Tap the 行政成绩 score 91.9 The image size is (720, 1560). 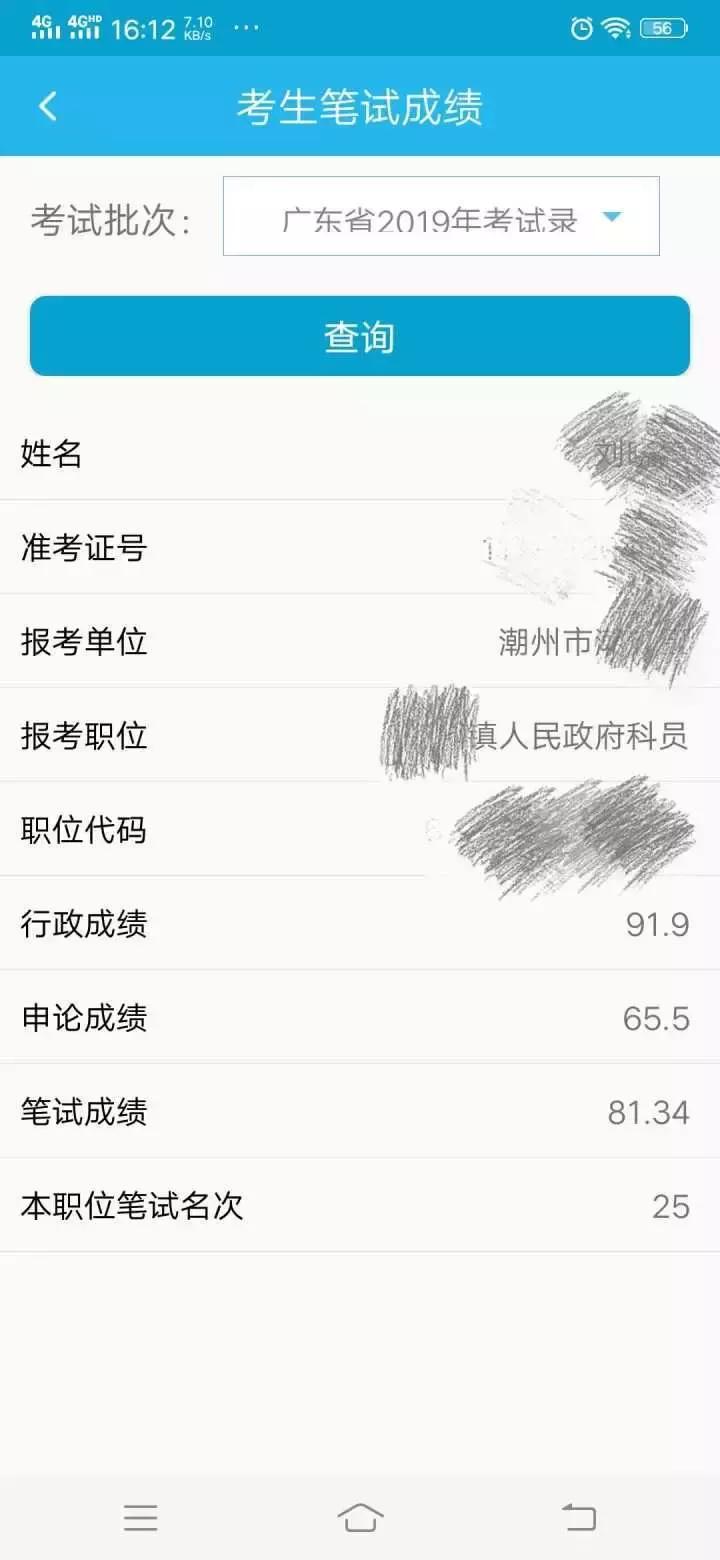(655, 926)
